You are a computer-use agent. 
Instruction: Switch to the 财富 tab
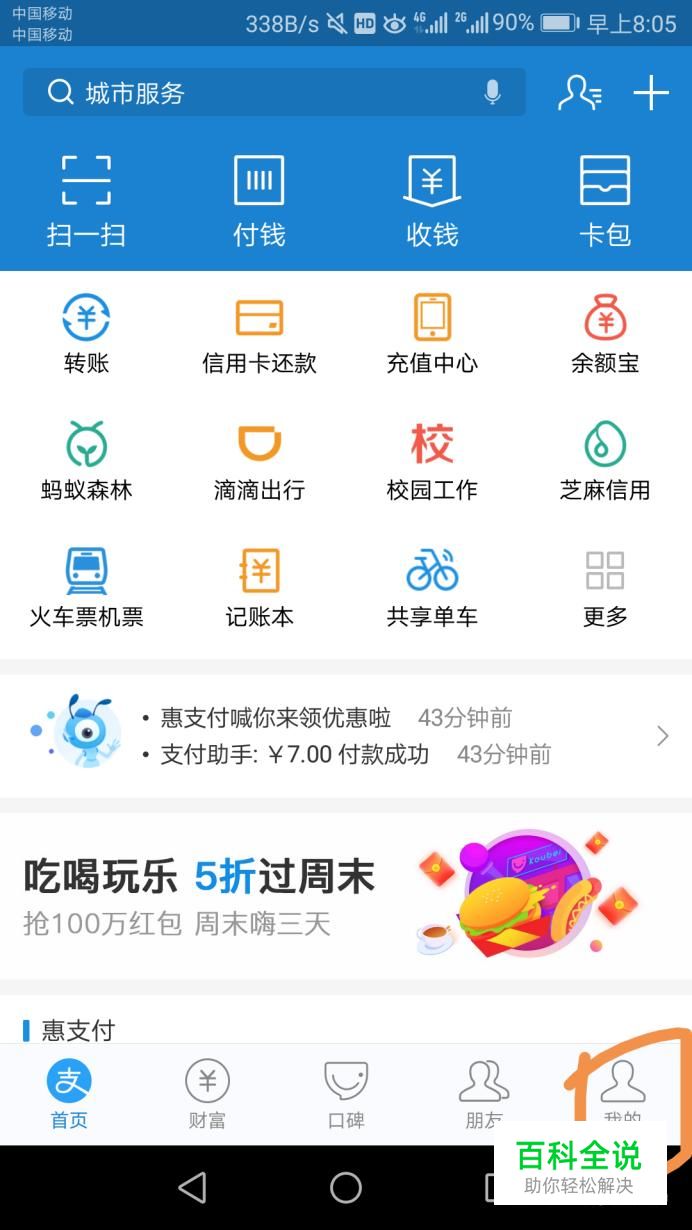click(207, 1095)
